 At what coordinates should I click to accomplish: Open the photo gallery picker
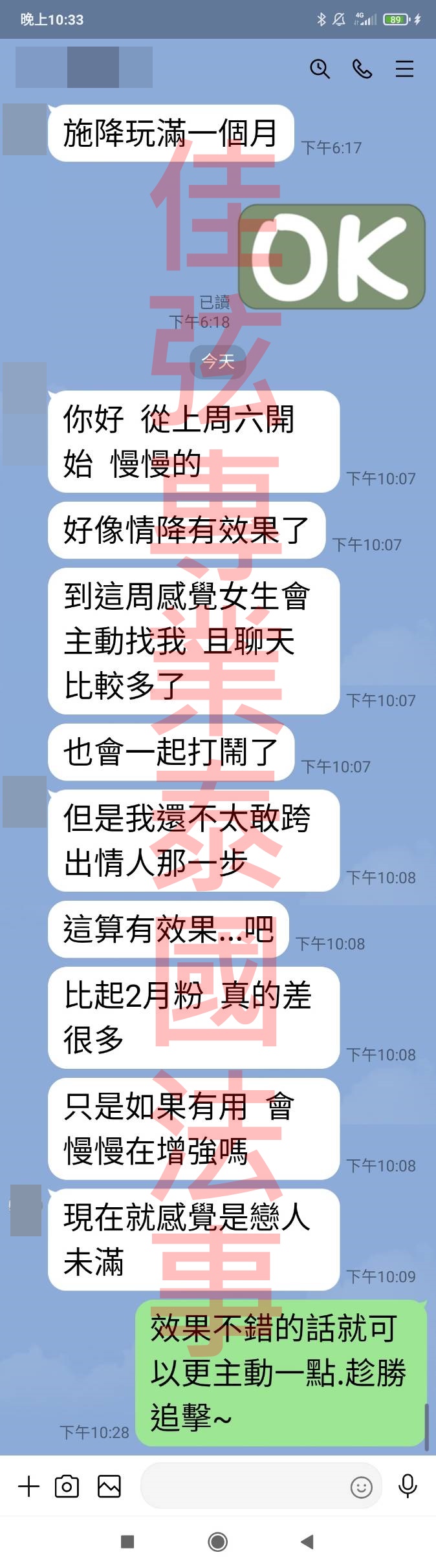(x=109, y=1486)
